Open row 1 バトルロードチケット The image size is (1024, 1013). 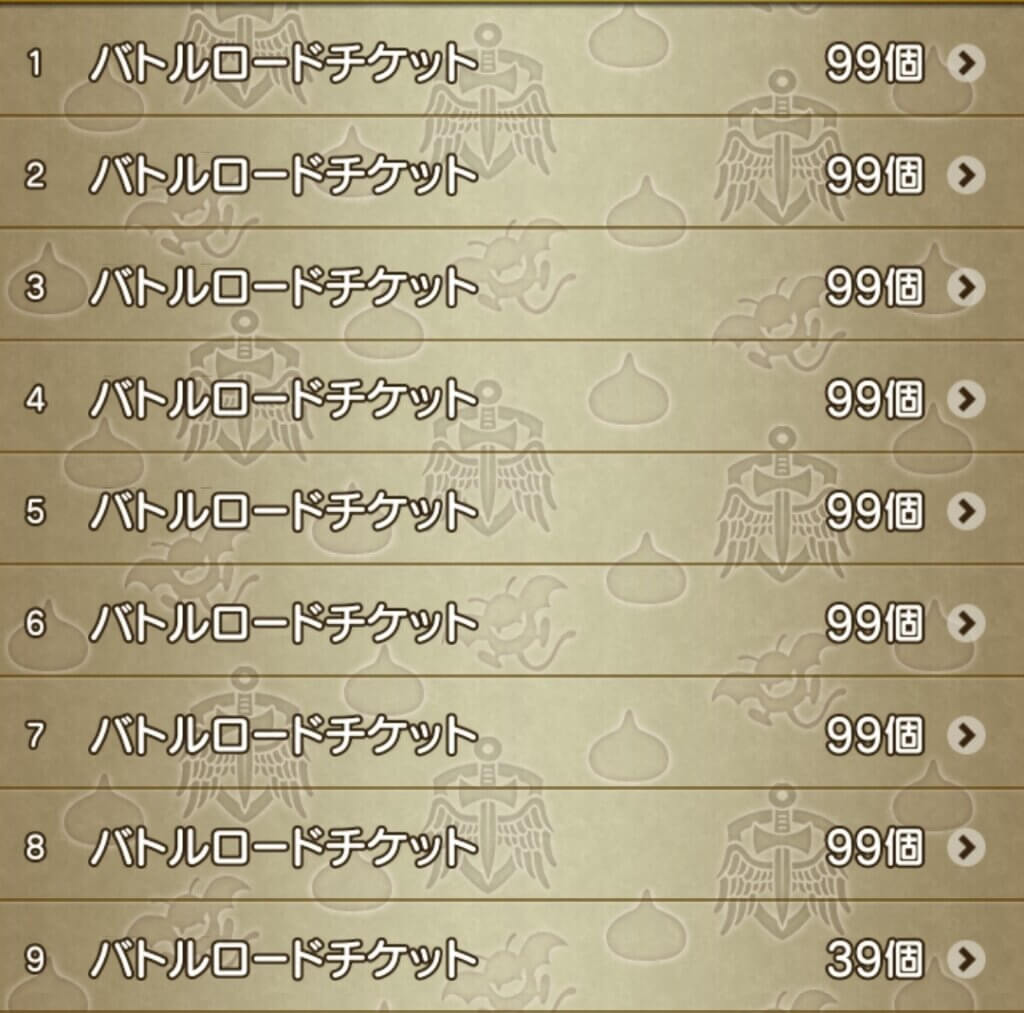pos(510,64)
